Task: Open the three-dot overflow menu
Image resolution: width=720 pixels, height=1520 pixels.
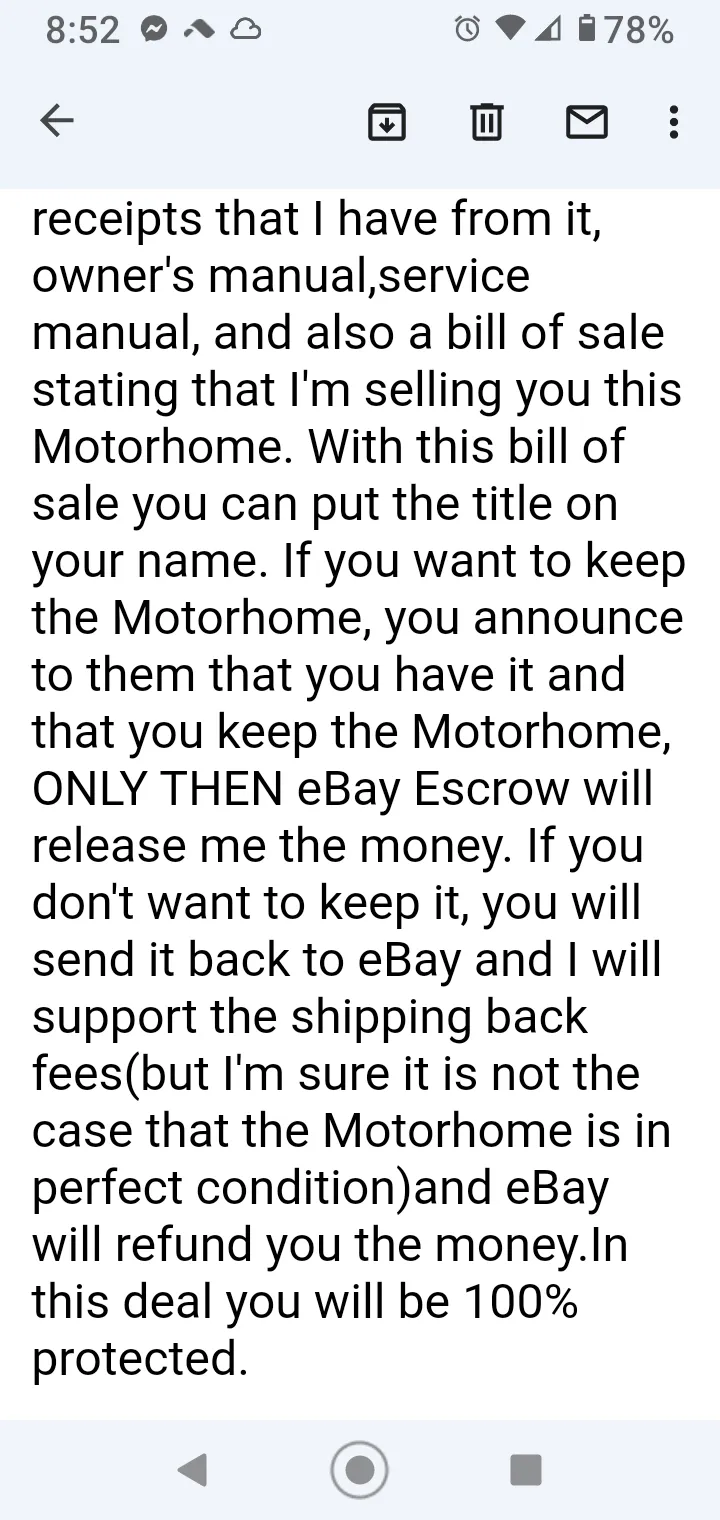Action: pyautogui.click(x=674, y=122)
